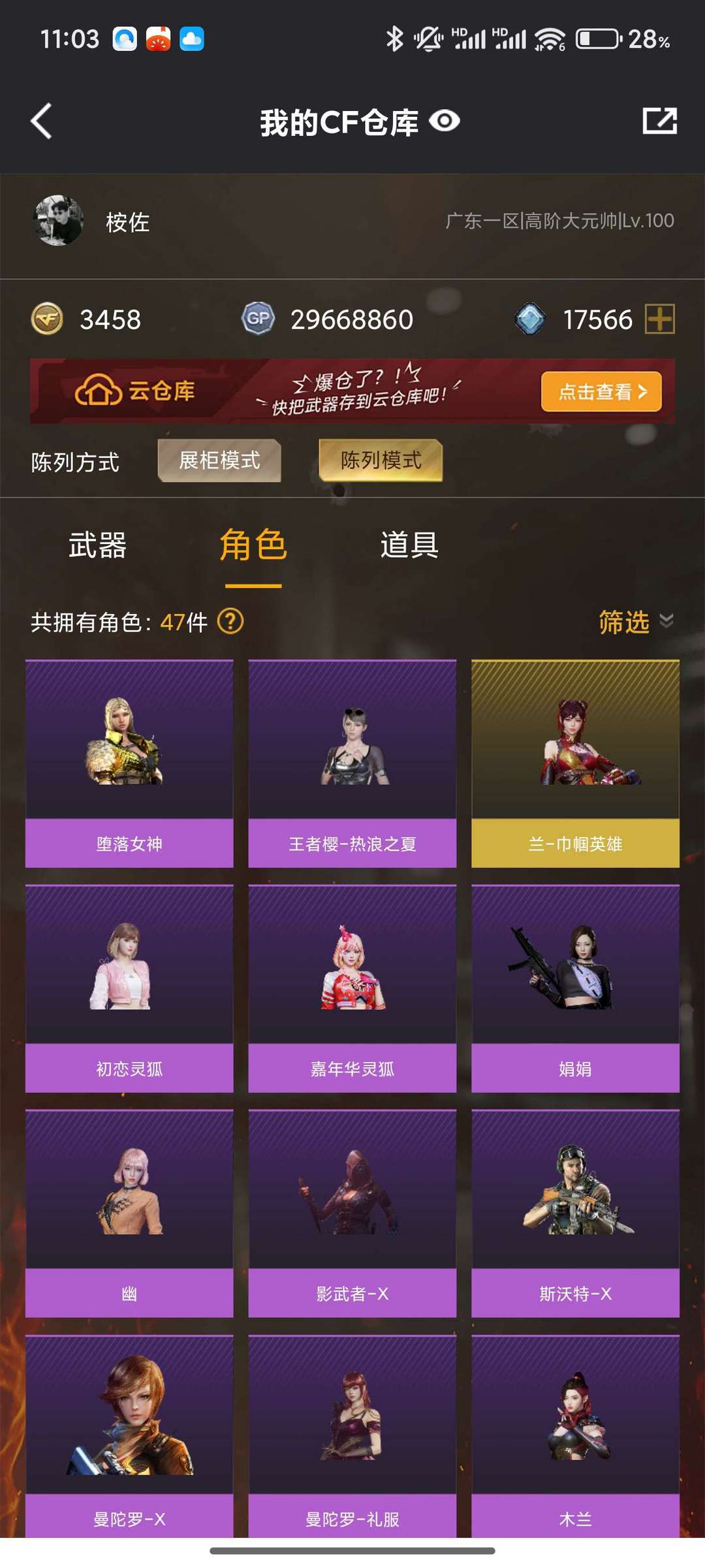The width and height of the screenshot is (705, 1568).
Task: Open the help icon next to 47件
Action: point(230,621)
